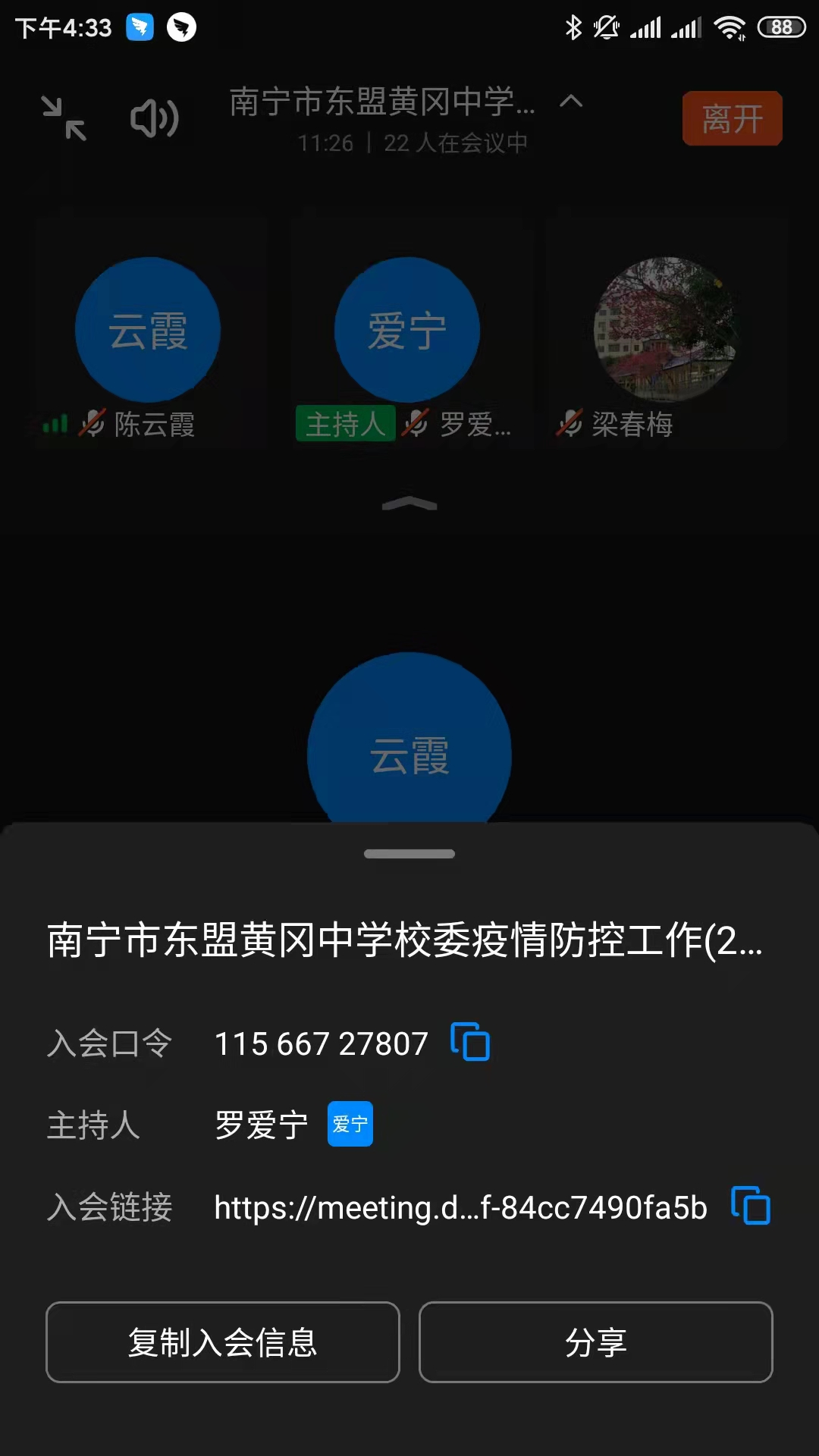This screenshot has height=1456, width=819.
Task: Collapse the participant strip arrow
Action: [x=409, y=504]
